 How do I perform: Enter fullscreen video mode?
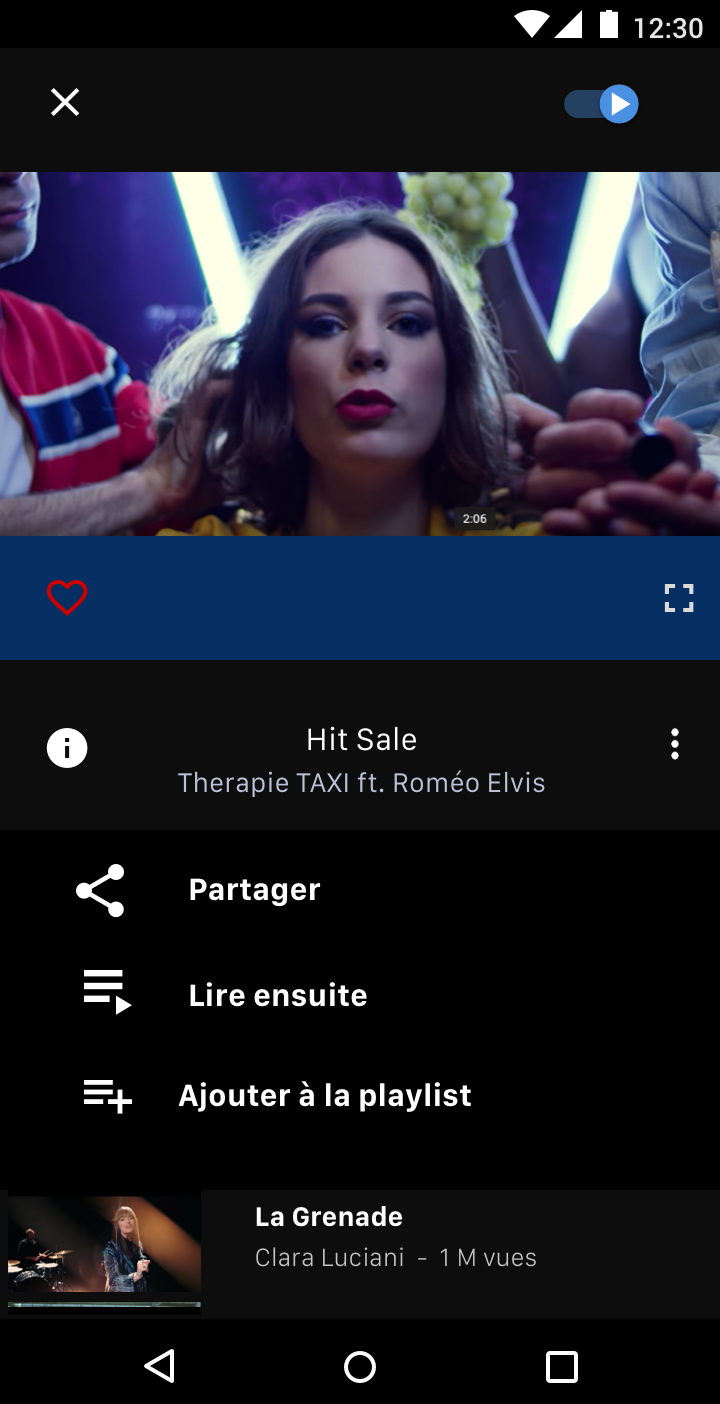pos(679,598)
